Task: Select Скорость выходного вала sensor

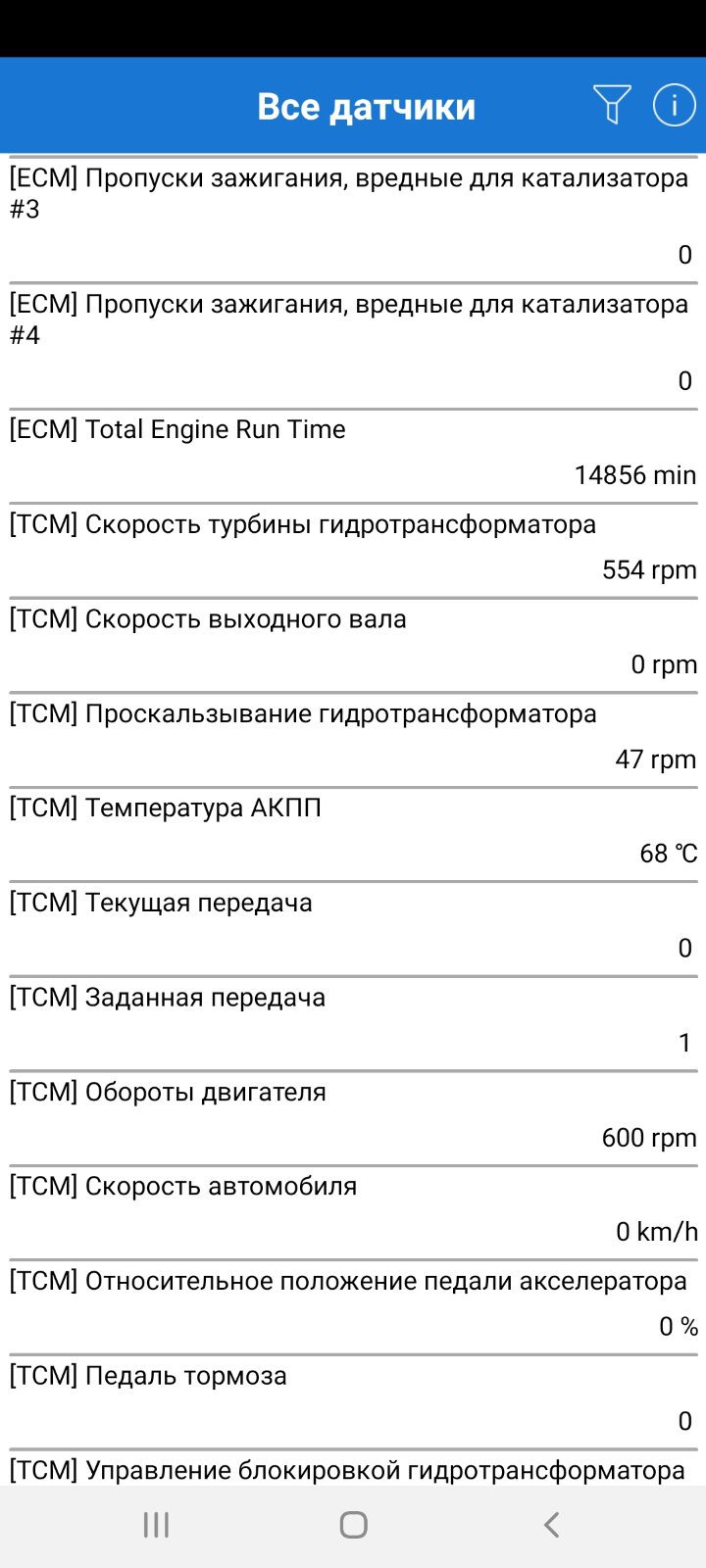Action: [x=353, y=646]
